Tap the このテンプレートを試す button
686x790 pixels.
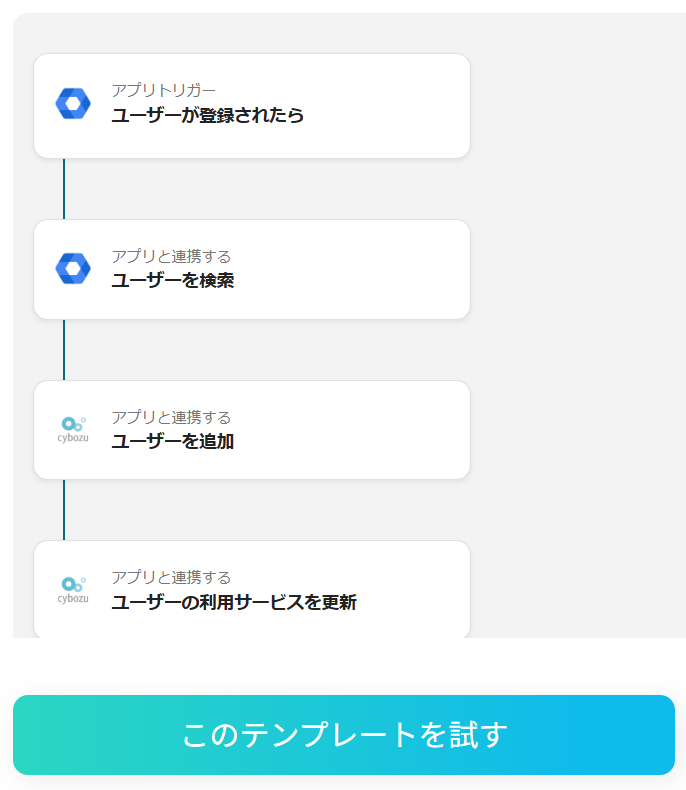[343, 735]
